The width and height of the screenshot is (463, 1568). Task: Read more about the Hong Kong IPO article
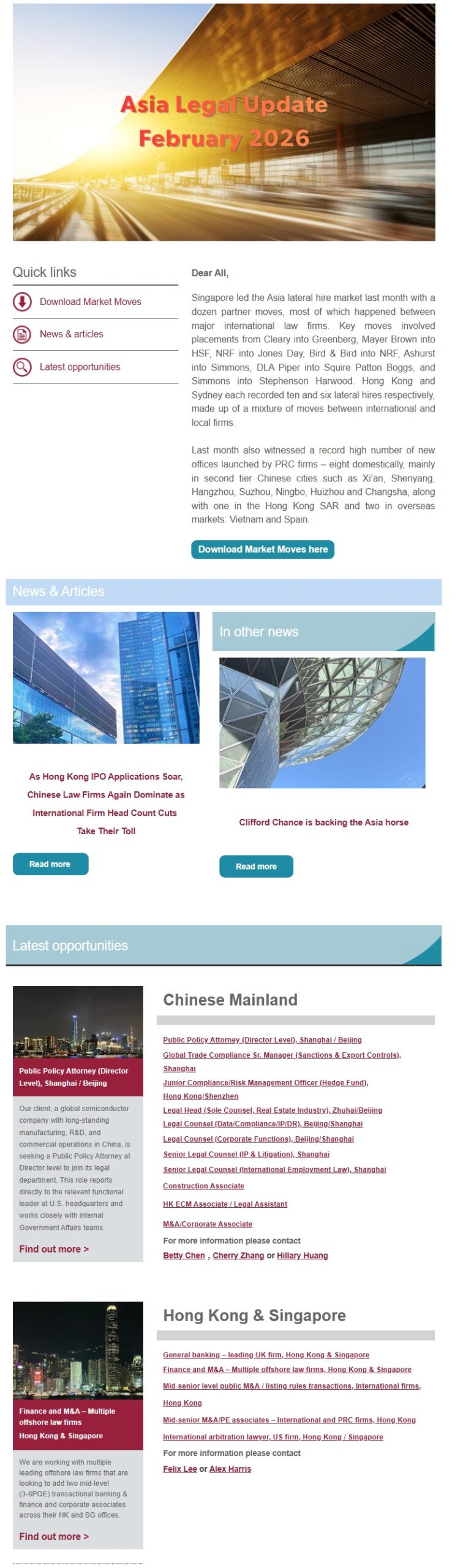50,864
